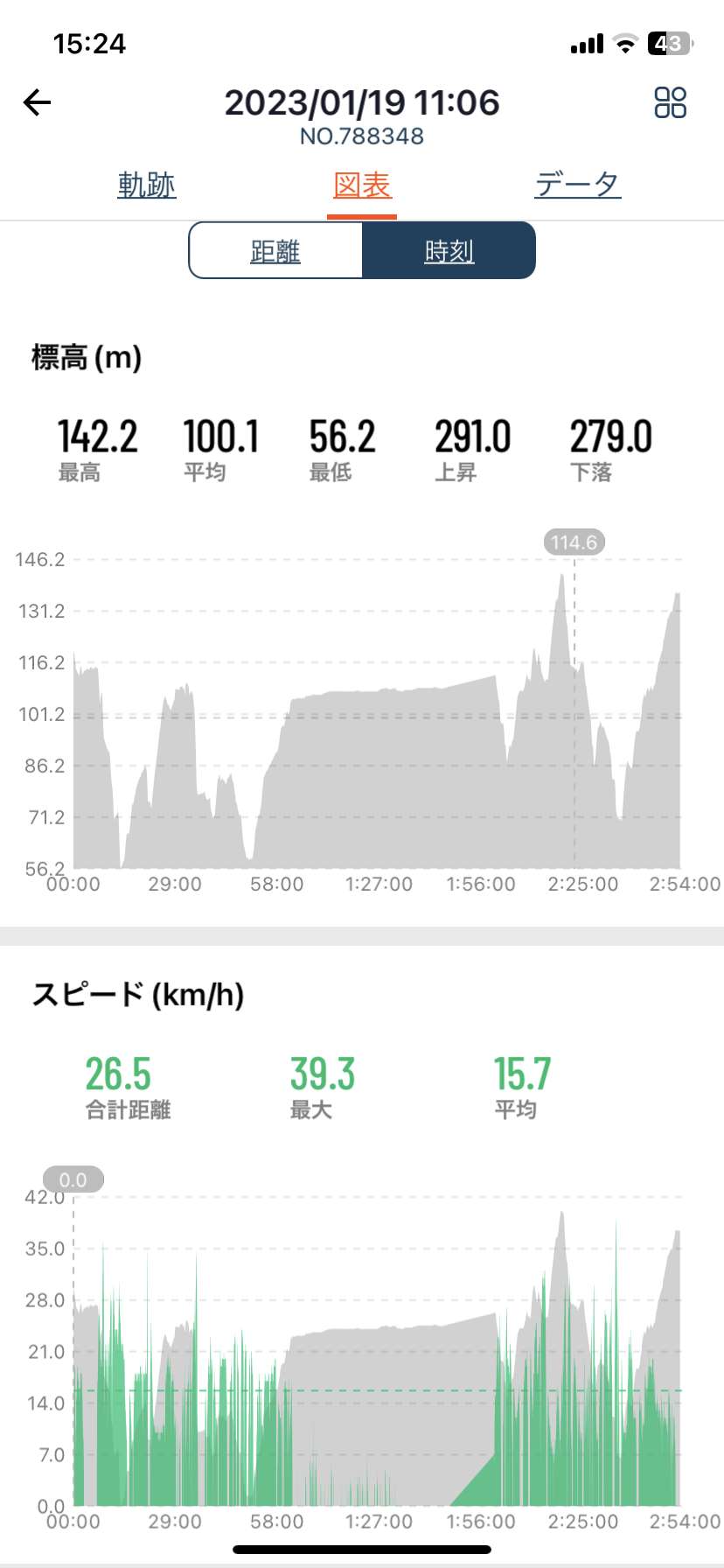Switch to the 軌跡 tab
Screen dimensions: 724x1568
[x=147, y=185]
